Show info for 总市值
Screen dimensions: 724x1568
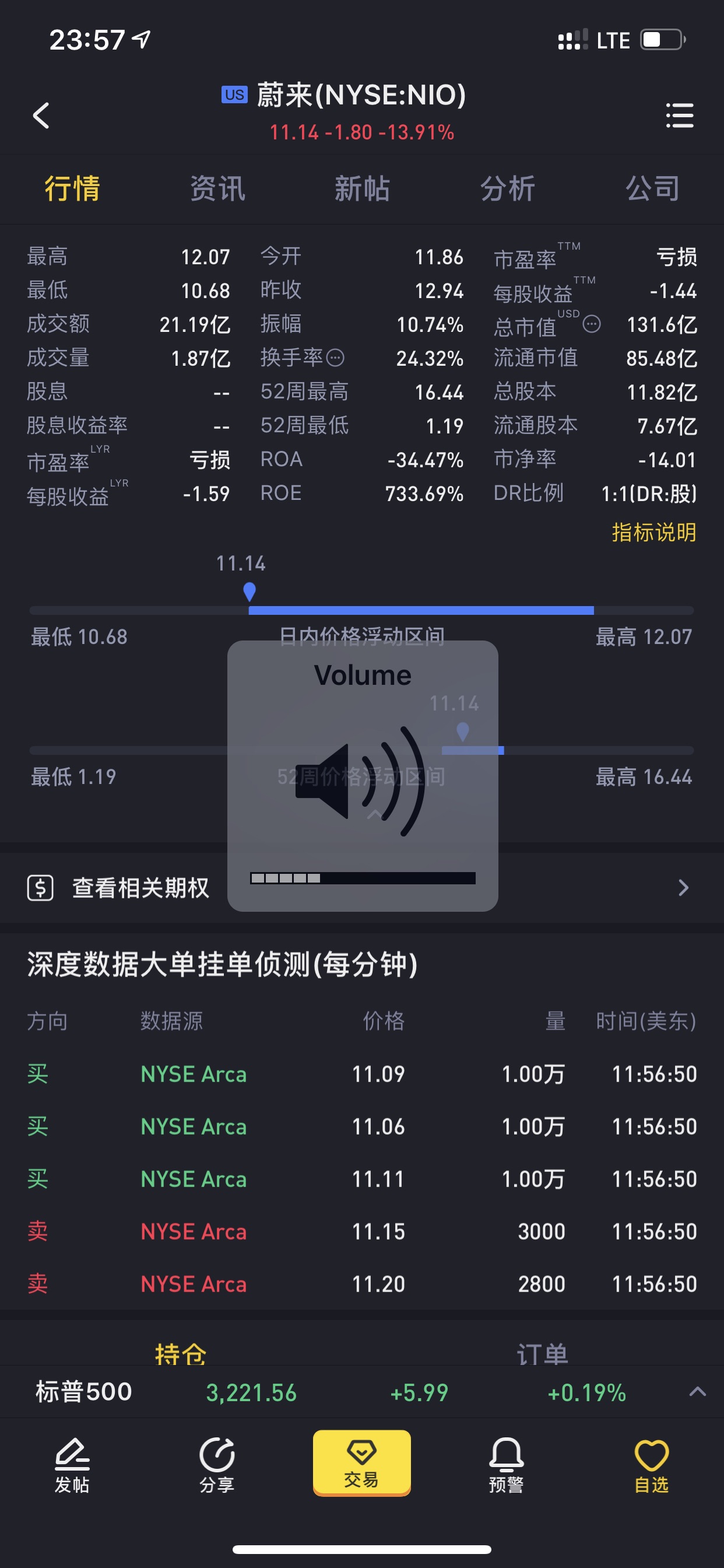coord(591,324)
